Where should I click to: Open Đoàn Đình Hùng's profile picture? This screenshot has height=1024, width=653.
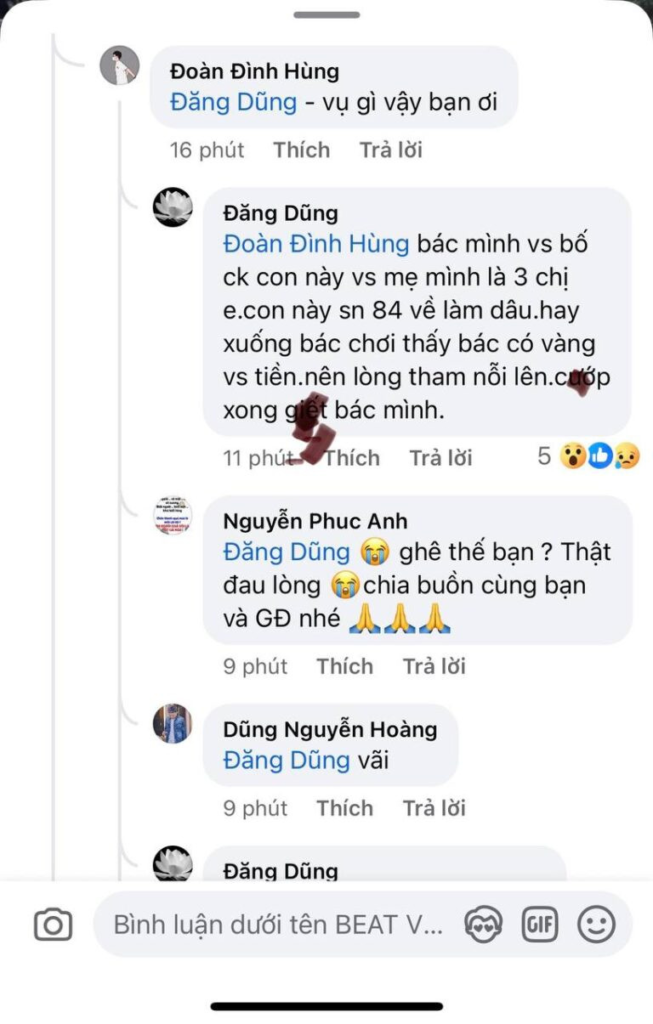point(120,66)
